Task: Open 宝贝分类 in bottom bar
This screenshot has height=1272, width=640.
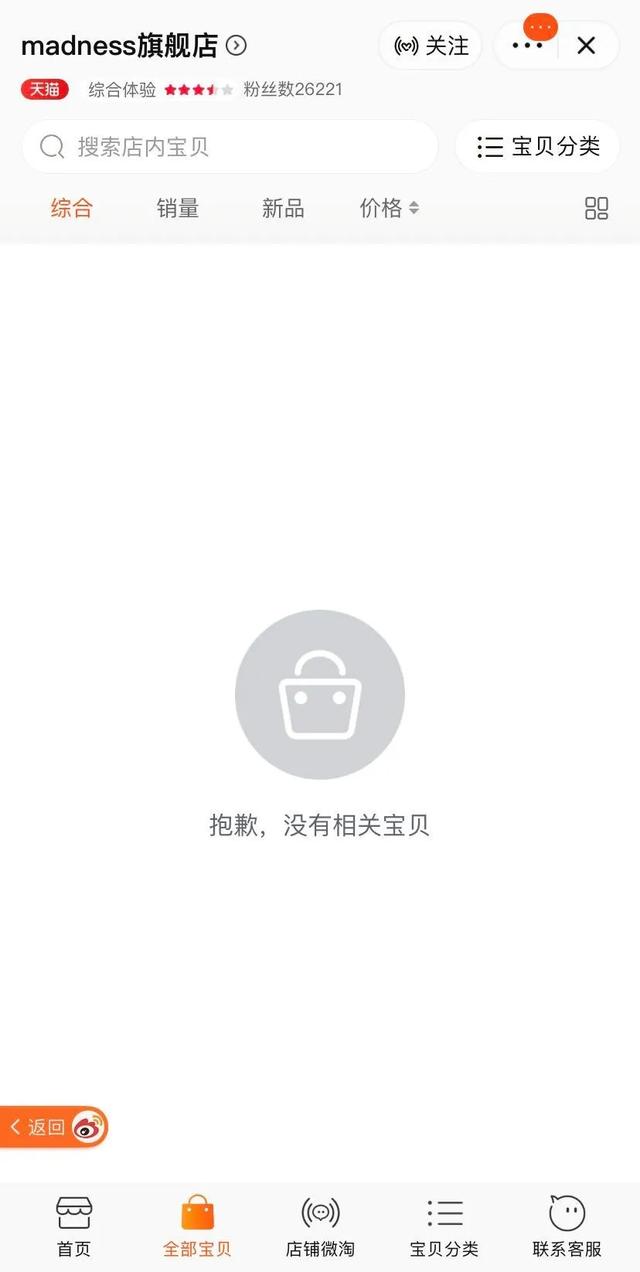Action: (444, 1227)
